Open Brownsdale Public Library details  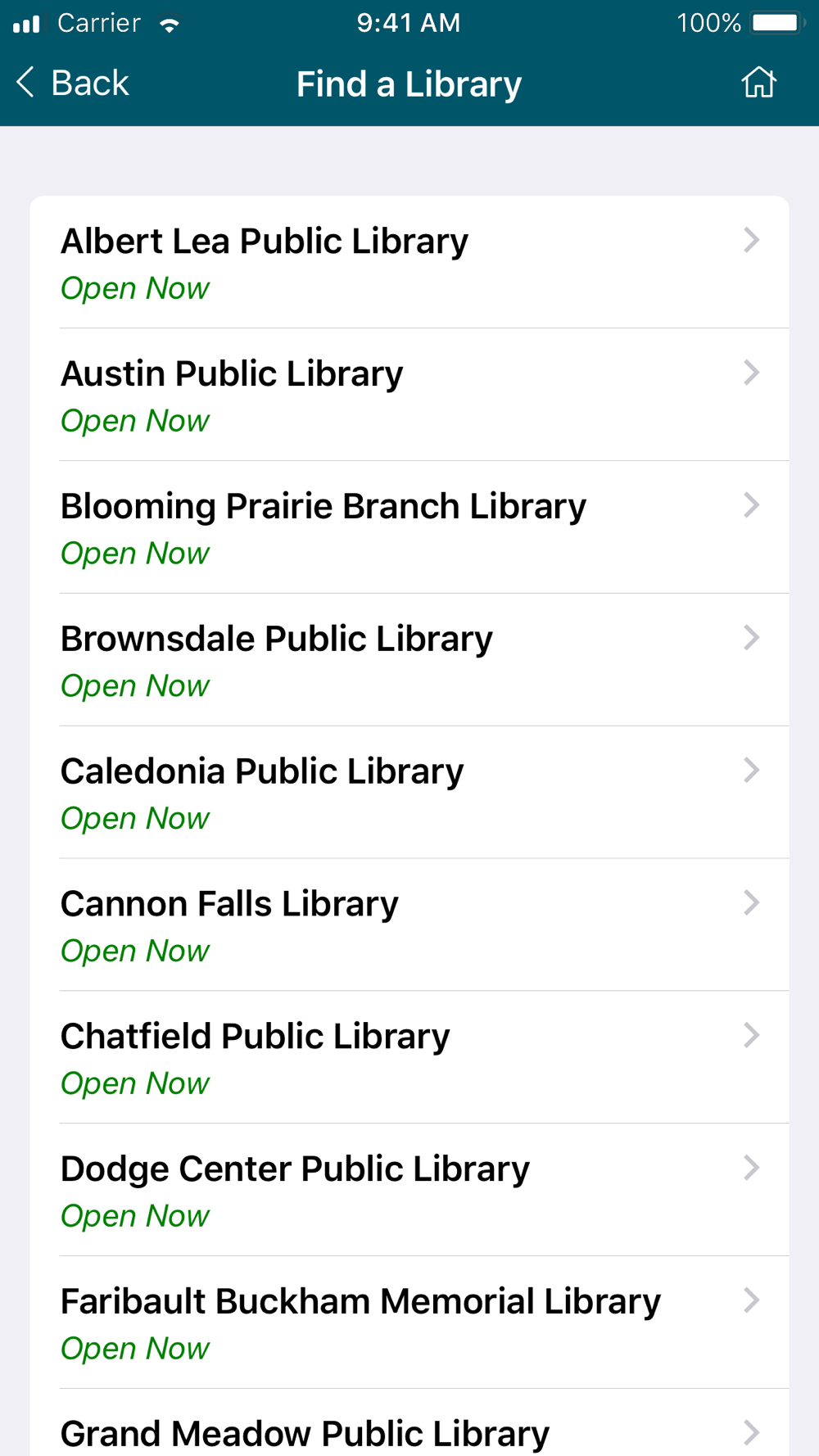click(x=409, y=660)
